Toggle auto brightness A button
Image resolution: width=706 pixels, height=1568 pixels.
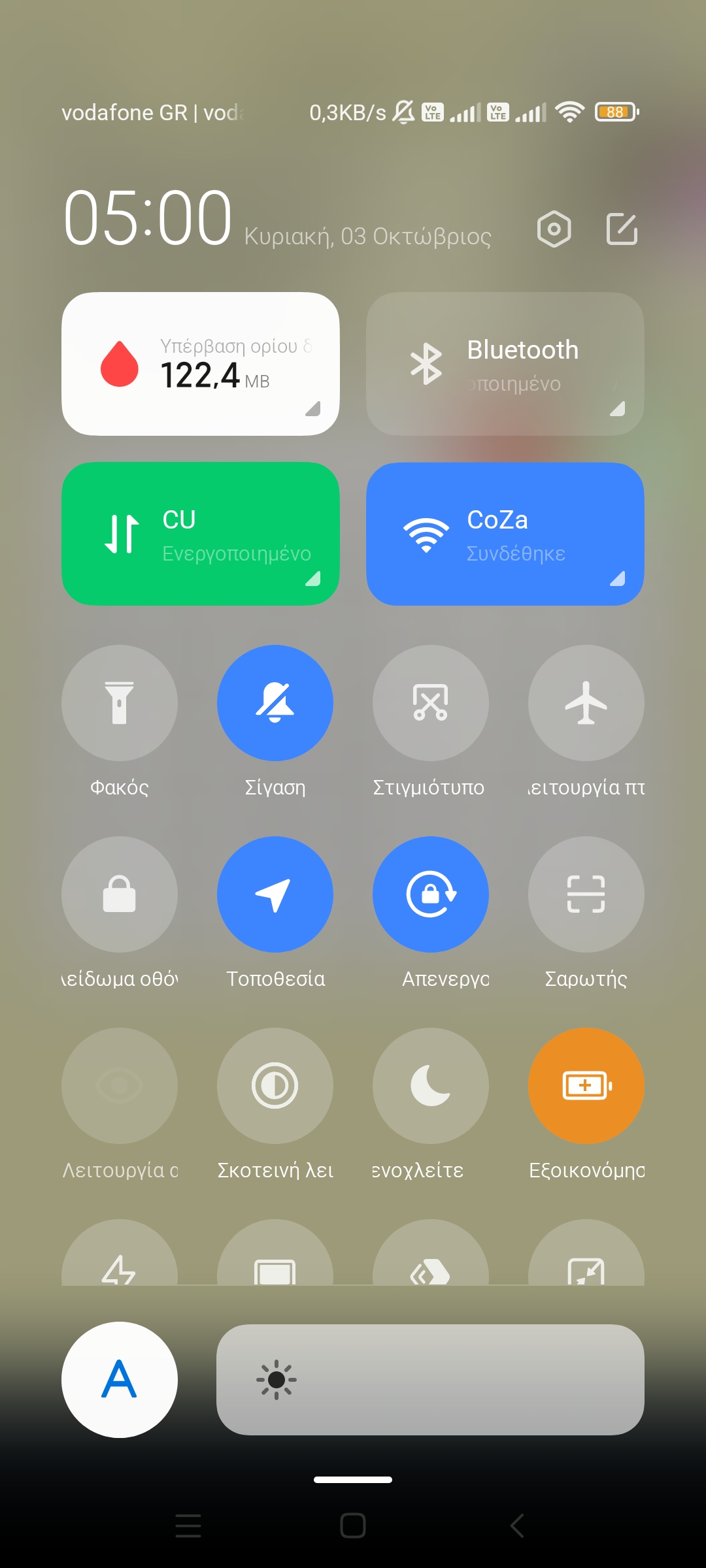[120, 1380]
